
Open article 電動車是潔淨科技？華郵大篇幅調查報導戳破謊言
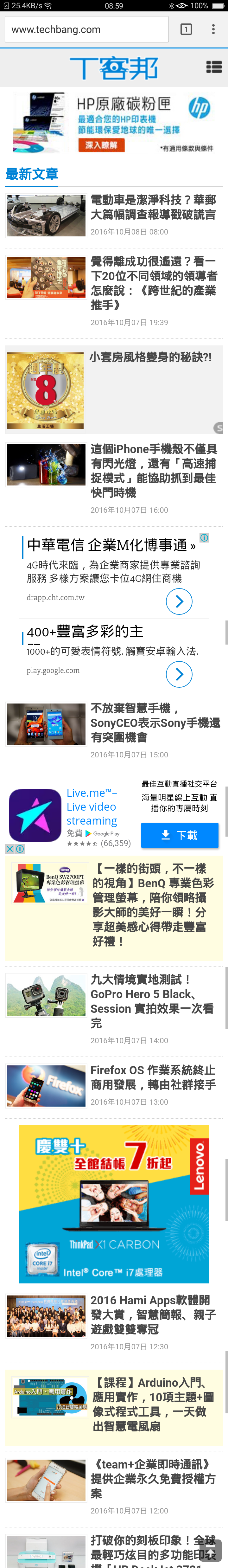point(153,208)
